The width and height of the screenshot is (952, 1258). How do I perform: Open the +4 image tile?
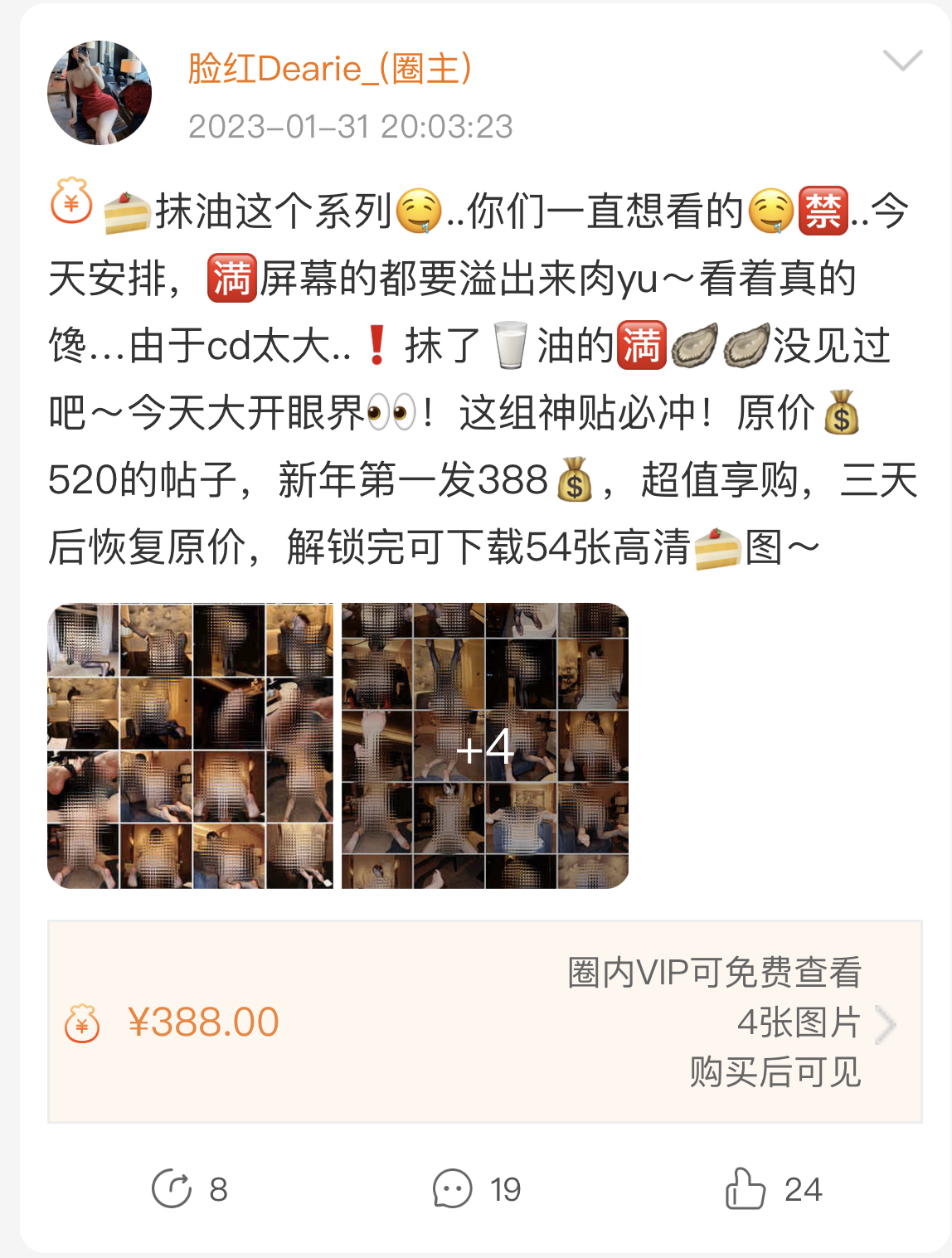485,746
